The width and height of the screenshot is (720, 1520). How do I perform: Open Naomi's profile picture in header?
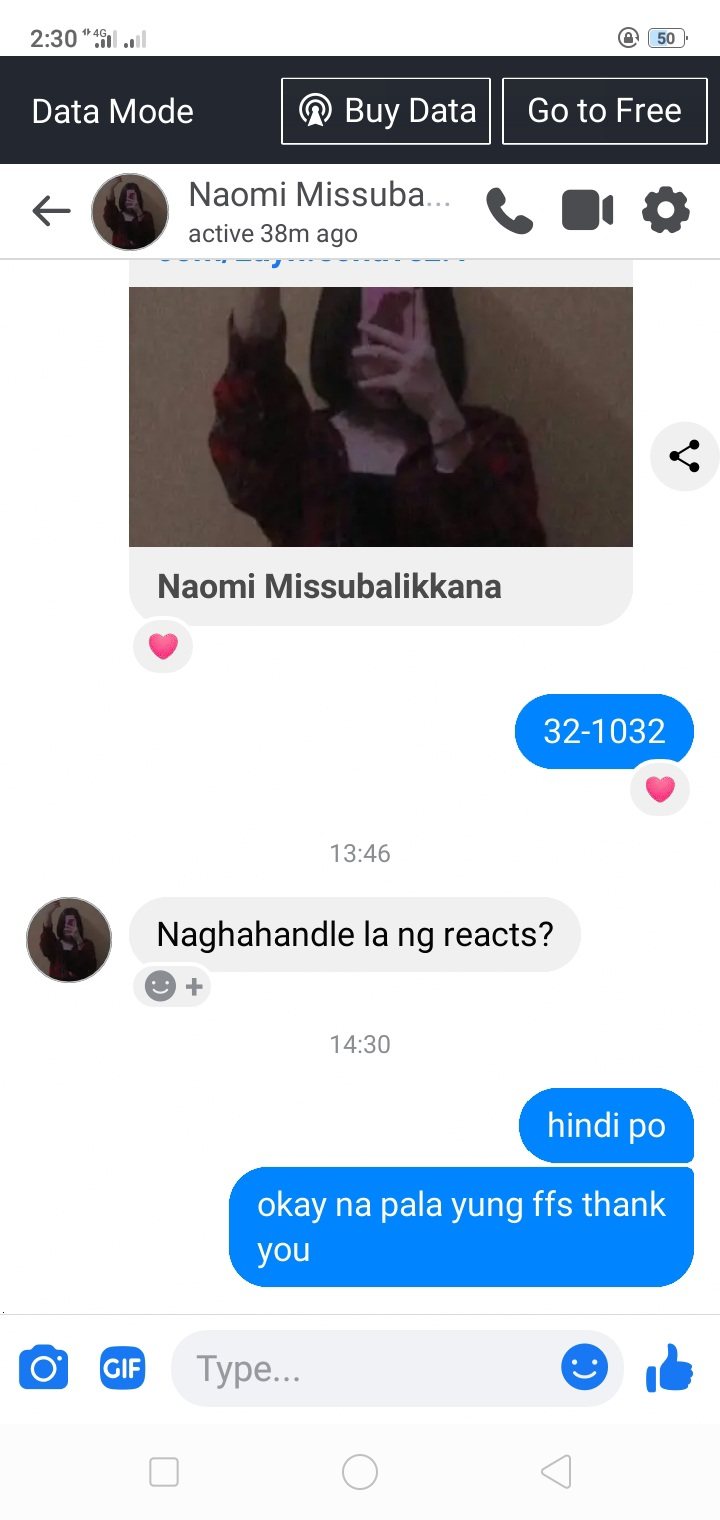(x=130, y=211)
